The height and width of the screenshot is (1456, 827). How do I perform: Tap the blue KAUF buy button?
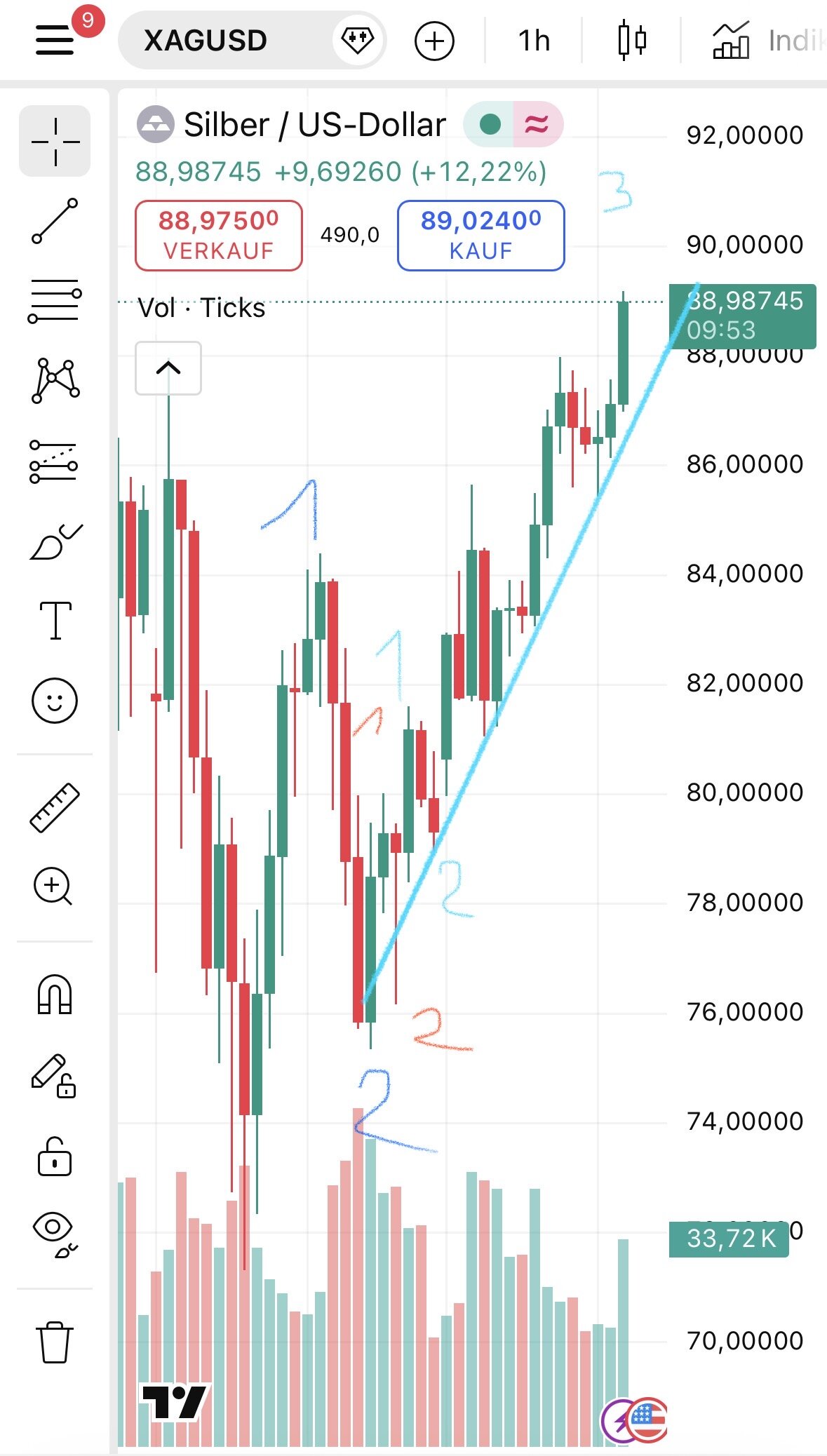coord(480,235)
